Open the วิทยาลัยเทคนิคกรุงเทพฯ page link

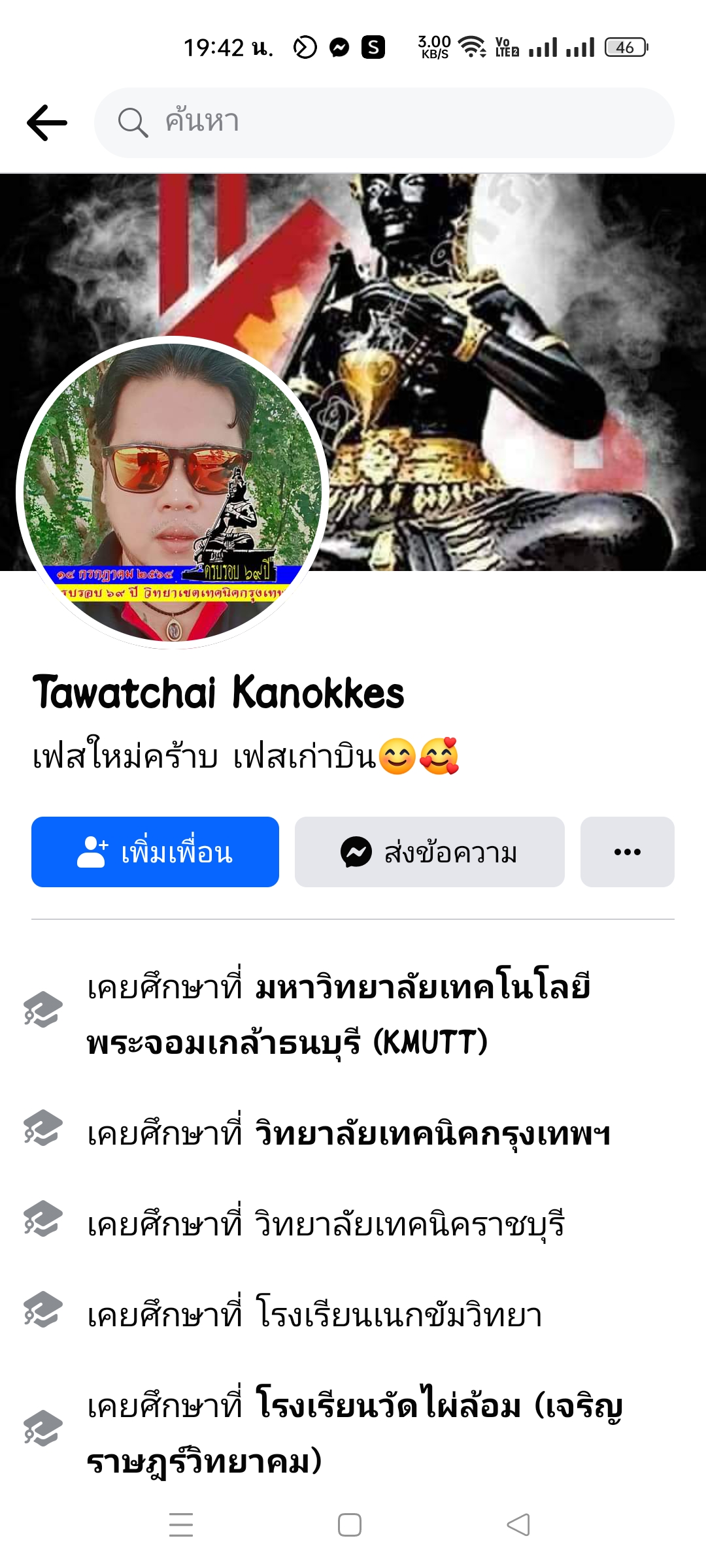[433, 1134]
